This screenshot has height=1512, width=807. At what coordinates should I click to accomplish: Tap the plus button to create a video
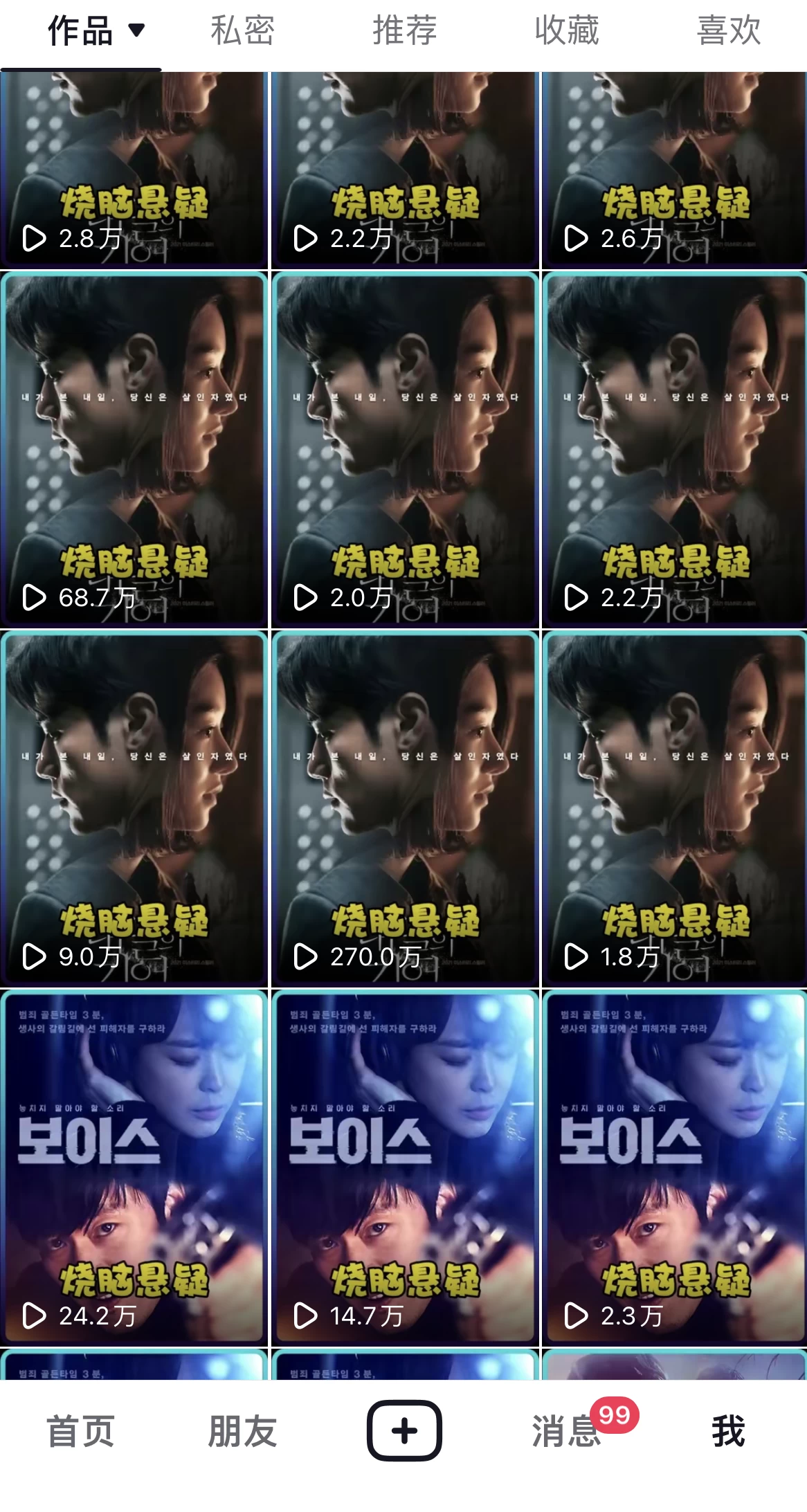point(404,1430)
